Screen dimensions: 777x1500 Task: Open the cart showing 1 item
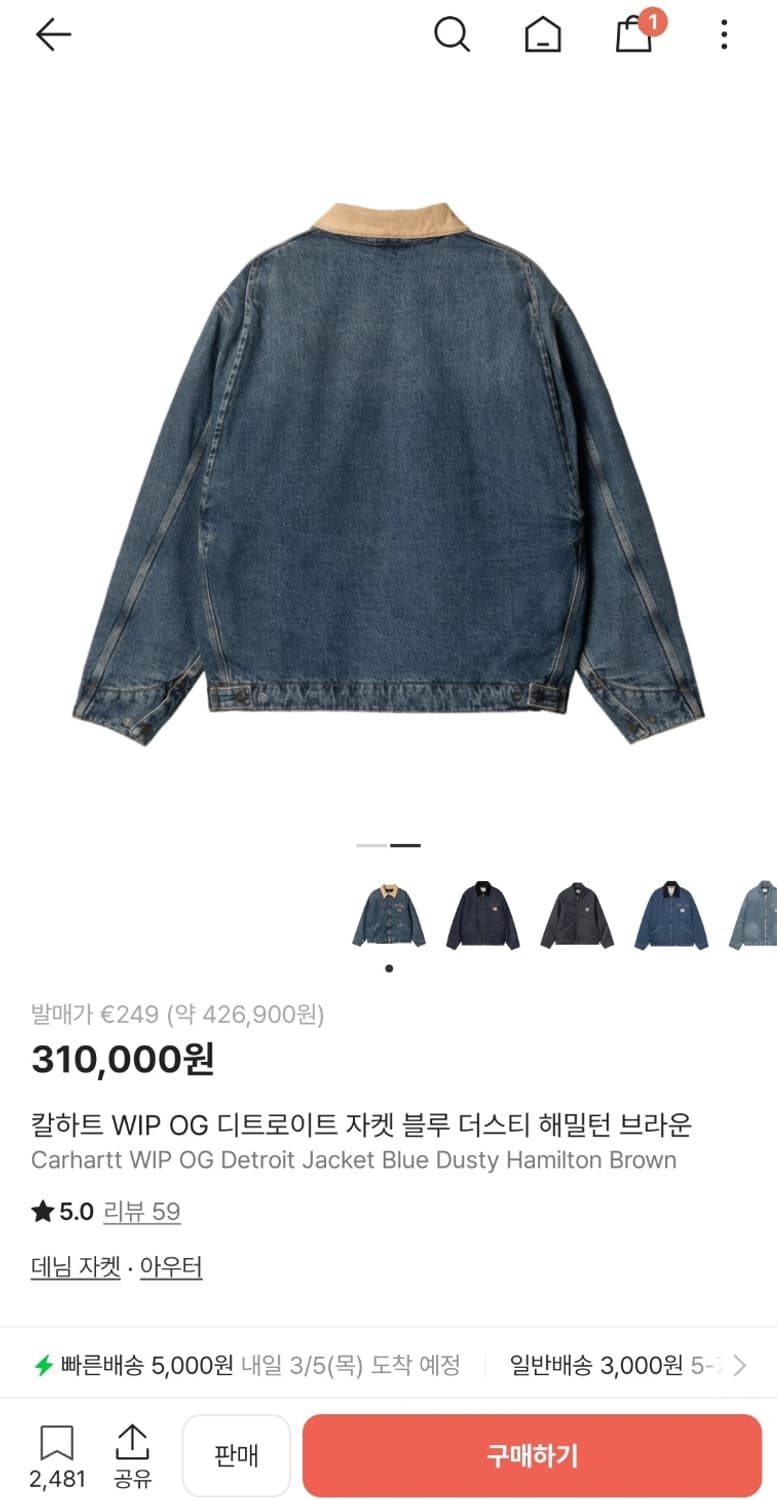tap(633, 36)
